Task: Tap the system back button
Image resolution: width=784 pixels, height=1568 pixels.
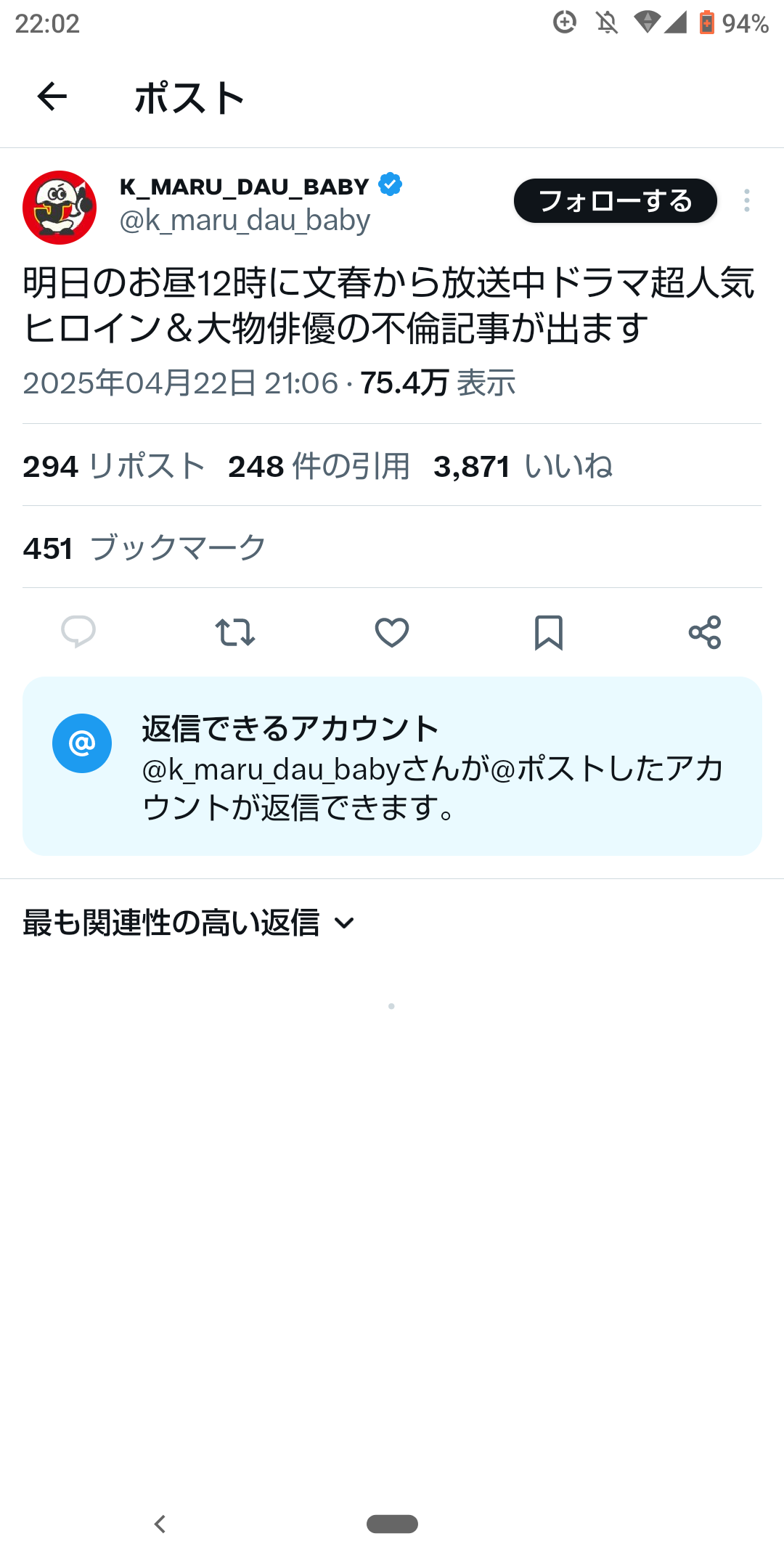Action: [160, 1524]
